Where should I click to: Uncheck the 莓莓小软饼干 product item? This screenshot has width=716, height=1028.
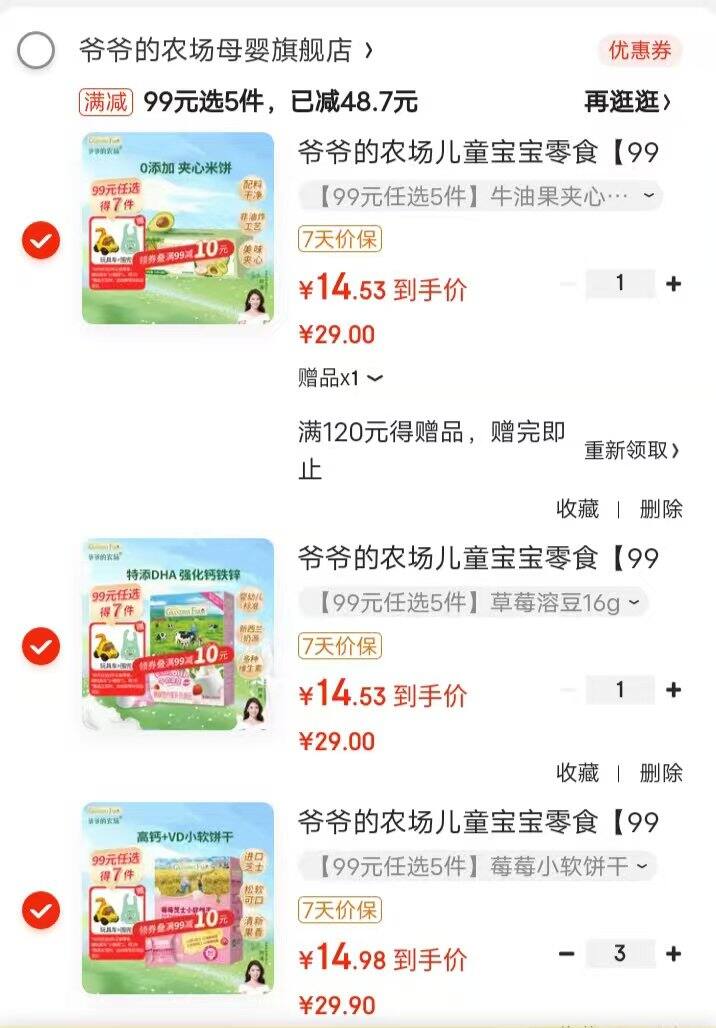[41, 911]
